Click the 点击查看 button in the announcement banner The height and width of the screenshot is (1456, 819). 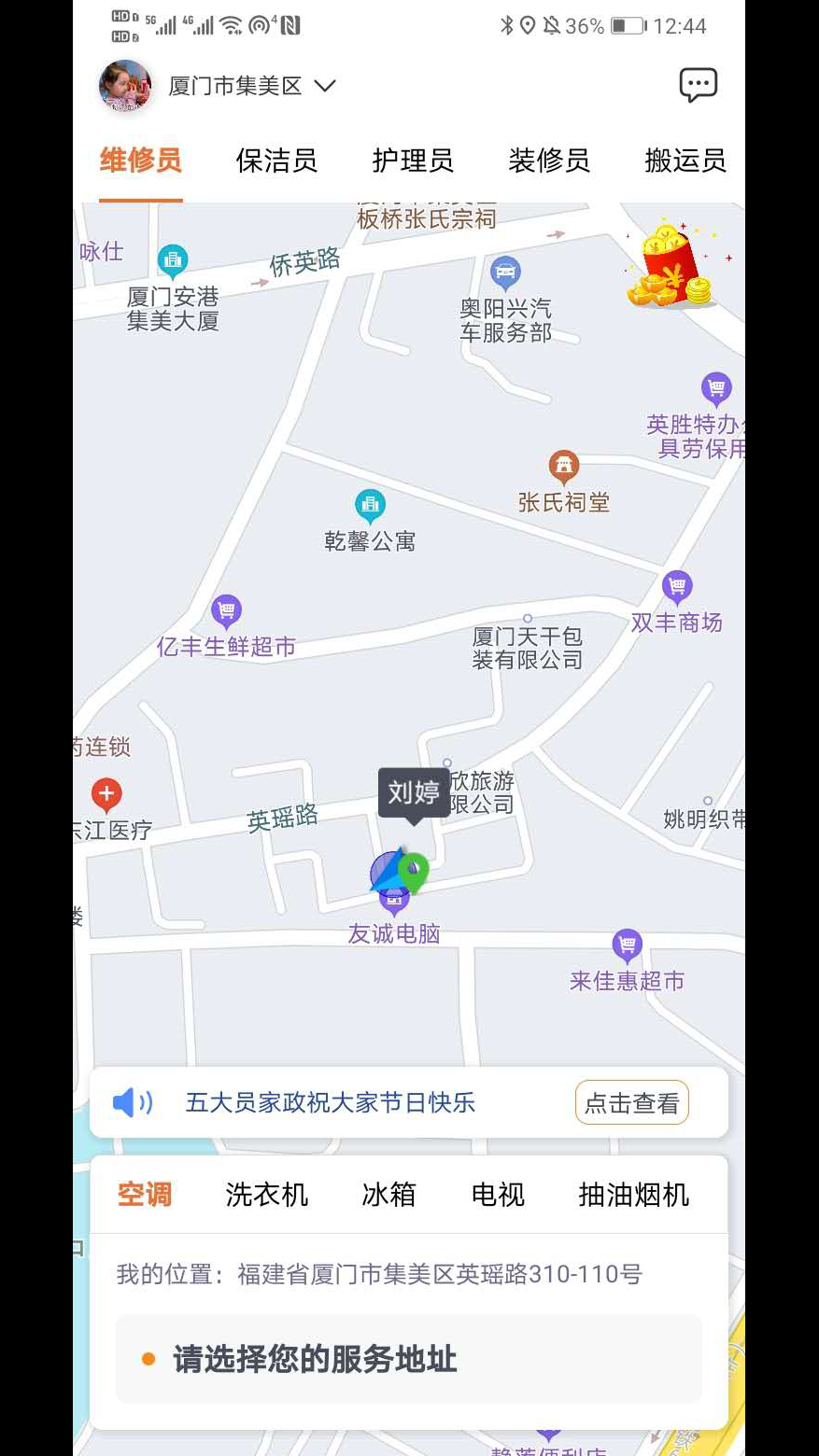(x=631, y=1102)
